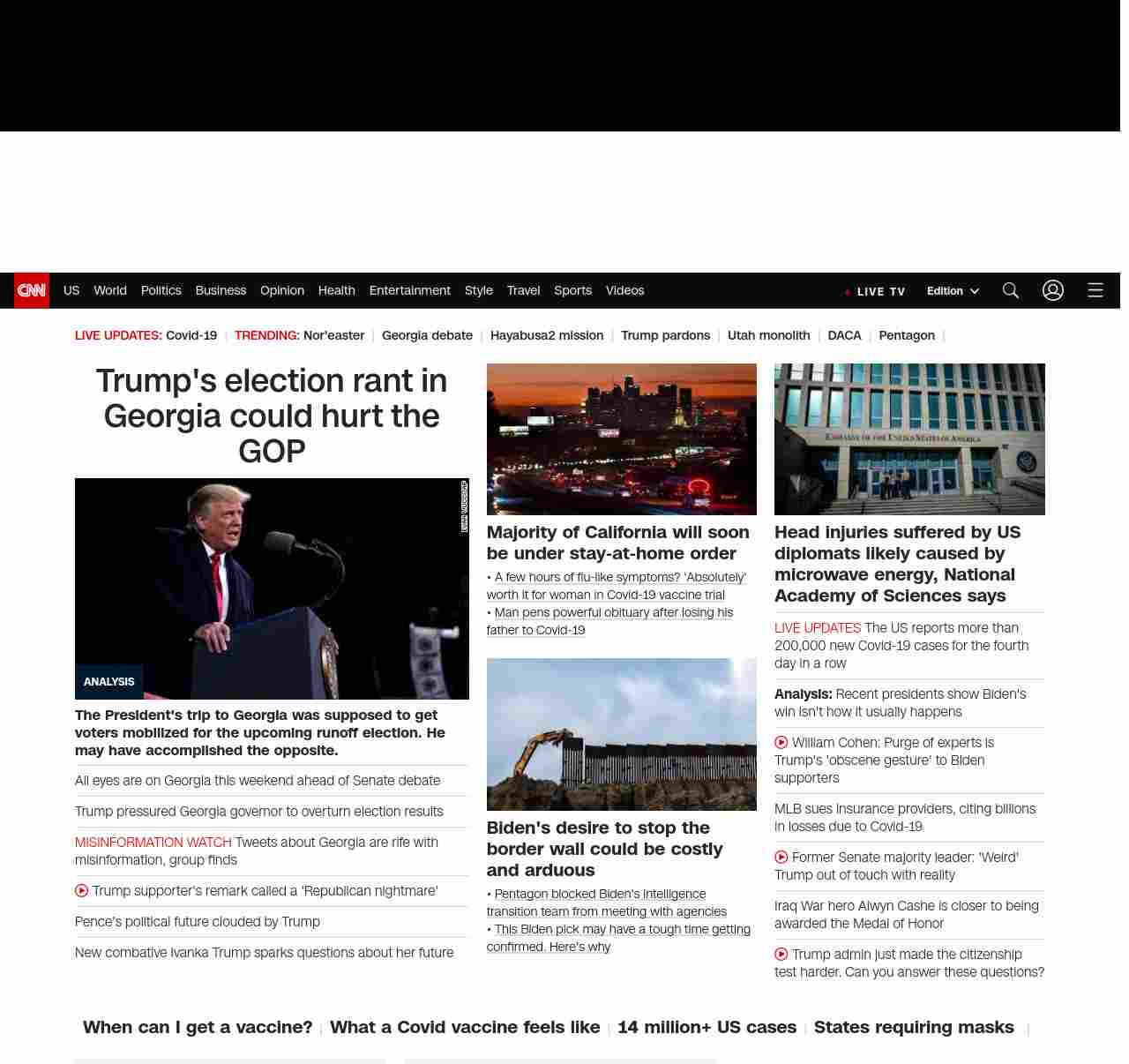1129x1064 pixels.
Task: Open MLB sues insurance providers story
Action: coord(905,818)
